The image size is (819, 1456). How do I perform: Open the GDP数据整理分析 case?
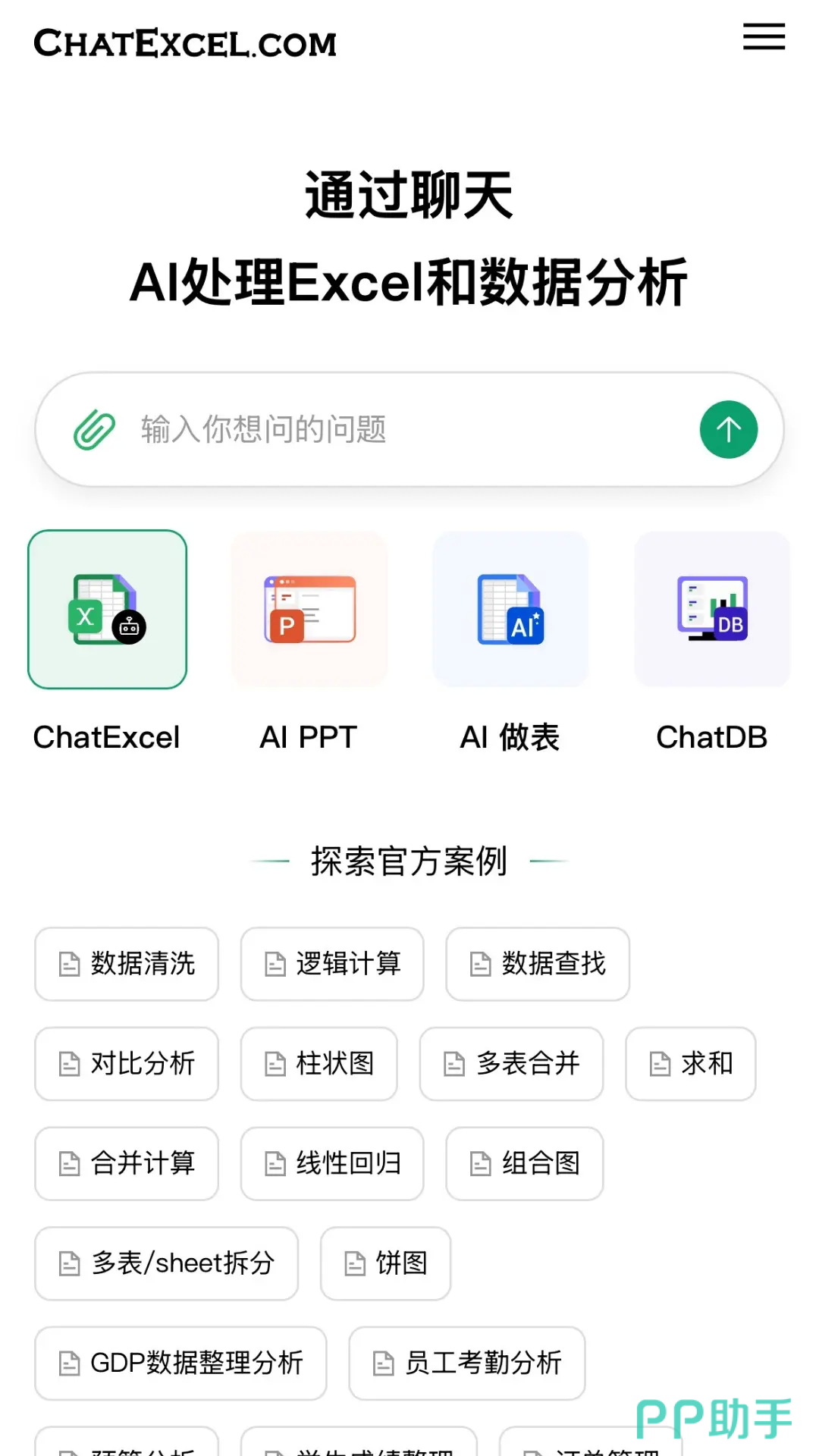(x=181, y=1363)
